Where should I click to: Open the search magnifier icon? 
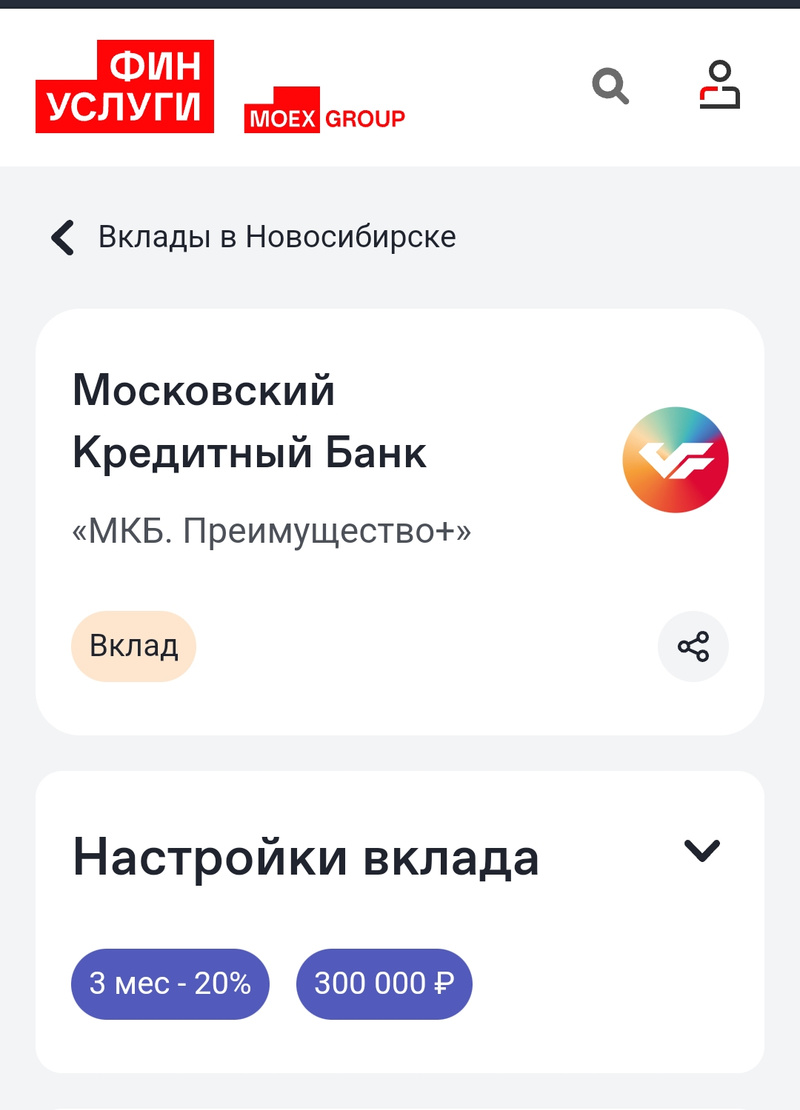tap(610, 86)
